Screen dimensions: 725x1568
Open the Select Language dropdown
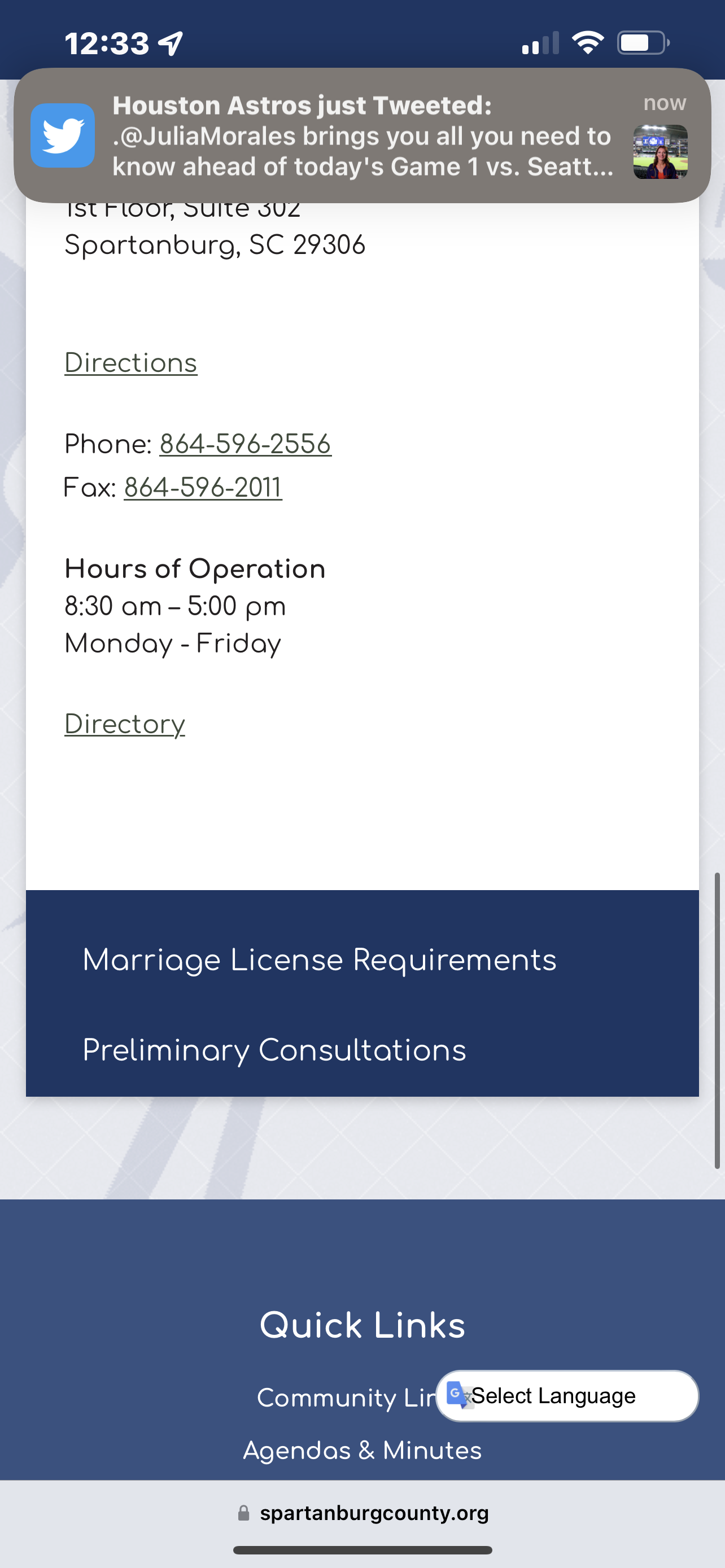click(567, 1396)
